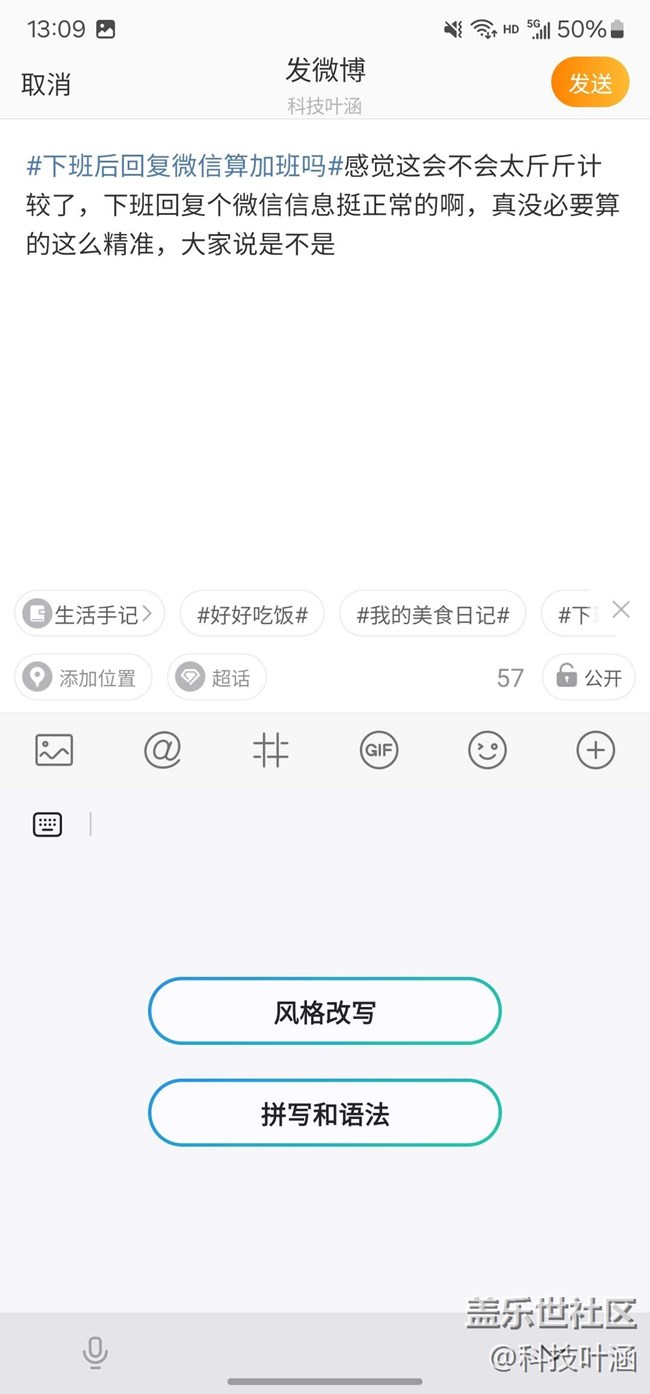650x1394 pixels.
Task: Mention someone with the @ icon
Action: coord(162,750)
